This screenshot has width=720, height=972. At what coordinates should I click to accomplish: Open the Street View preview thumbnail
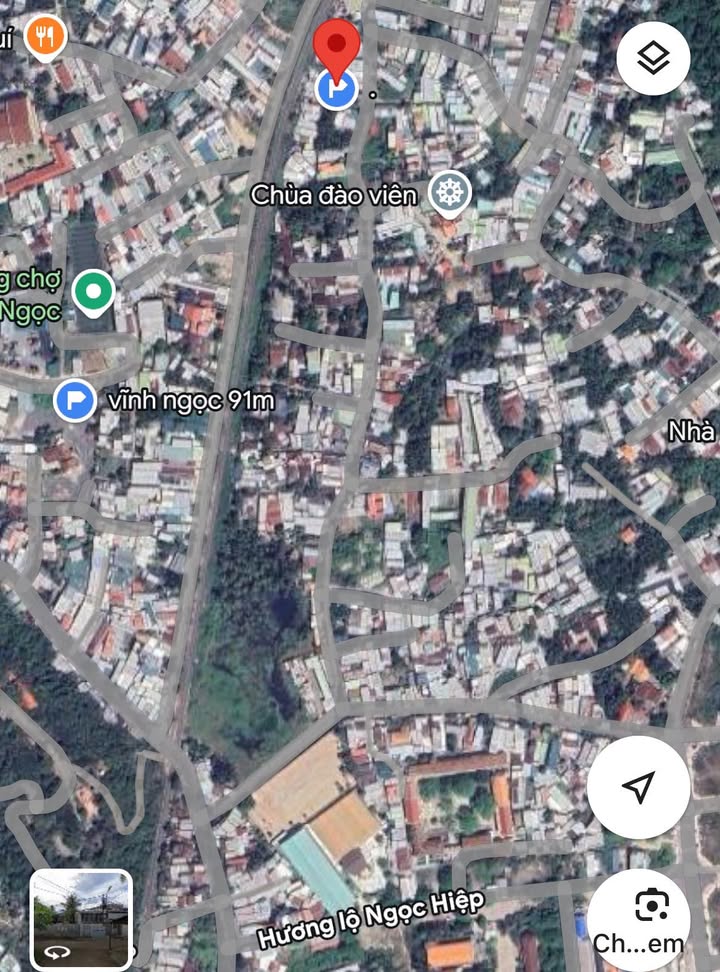tap(81, 919)
